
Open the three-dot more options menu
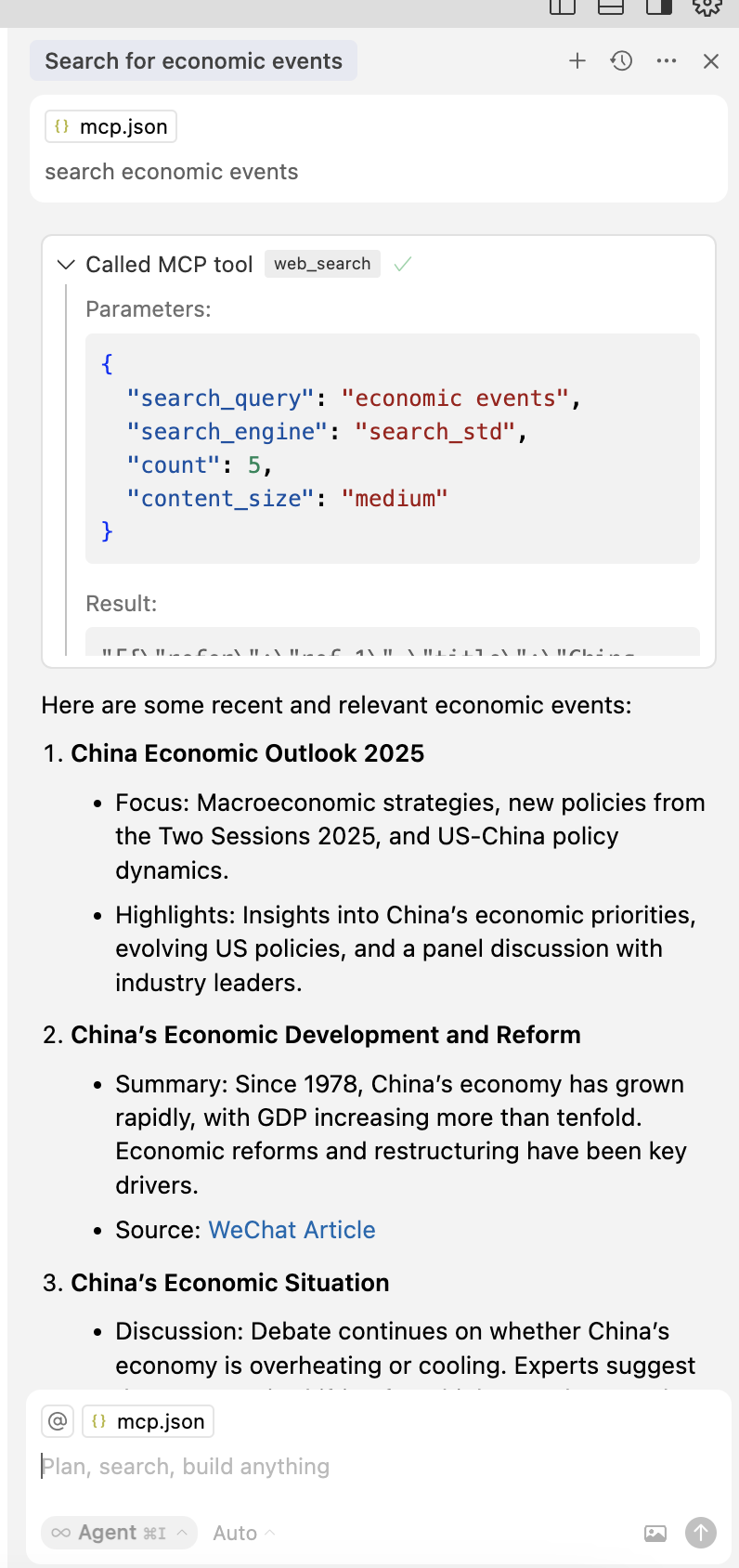click(667, 61)
